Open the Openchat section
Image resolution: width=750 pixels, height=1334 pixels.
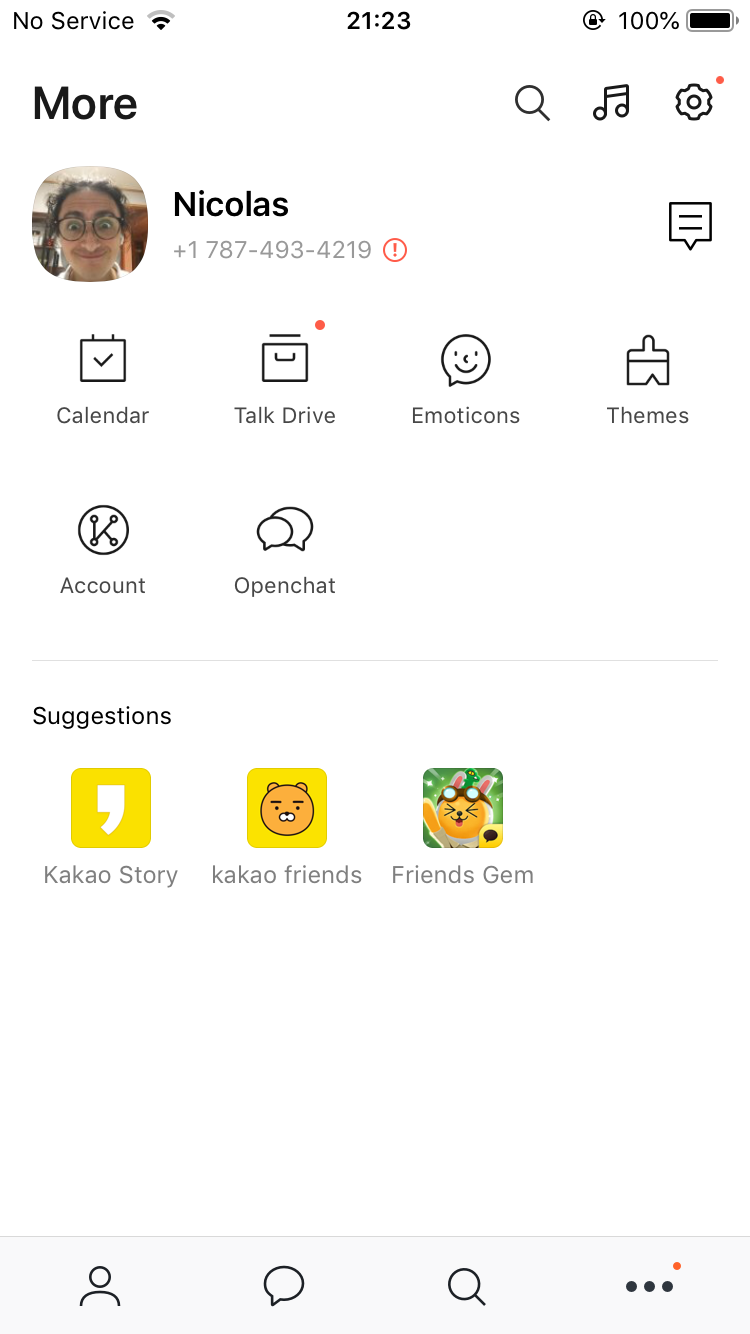tap(284, 545)
